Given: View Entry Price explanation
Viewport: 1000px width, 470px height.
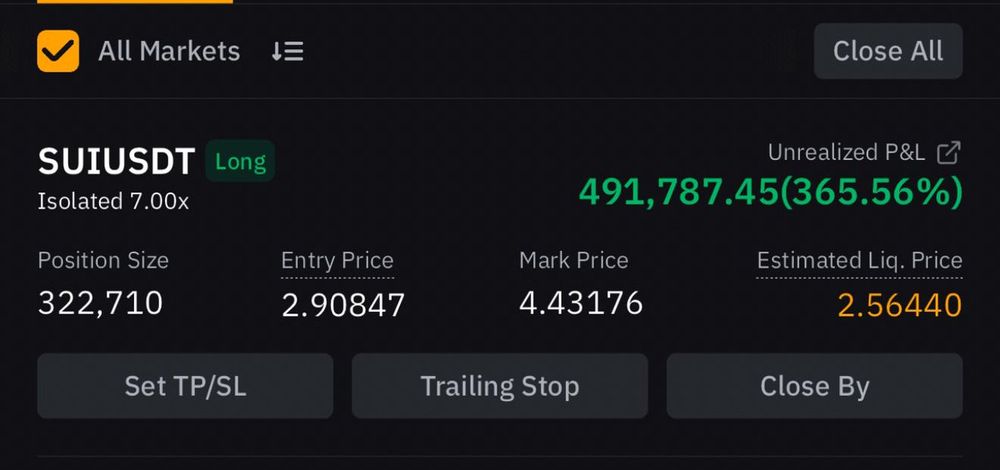Looking at the screenshot, I should tap(337, 261).
